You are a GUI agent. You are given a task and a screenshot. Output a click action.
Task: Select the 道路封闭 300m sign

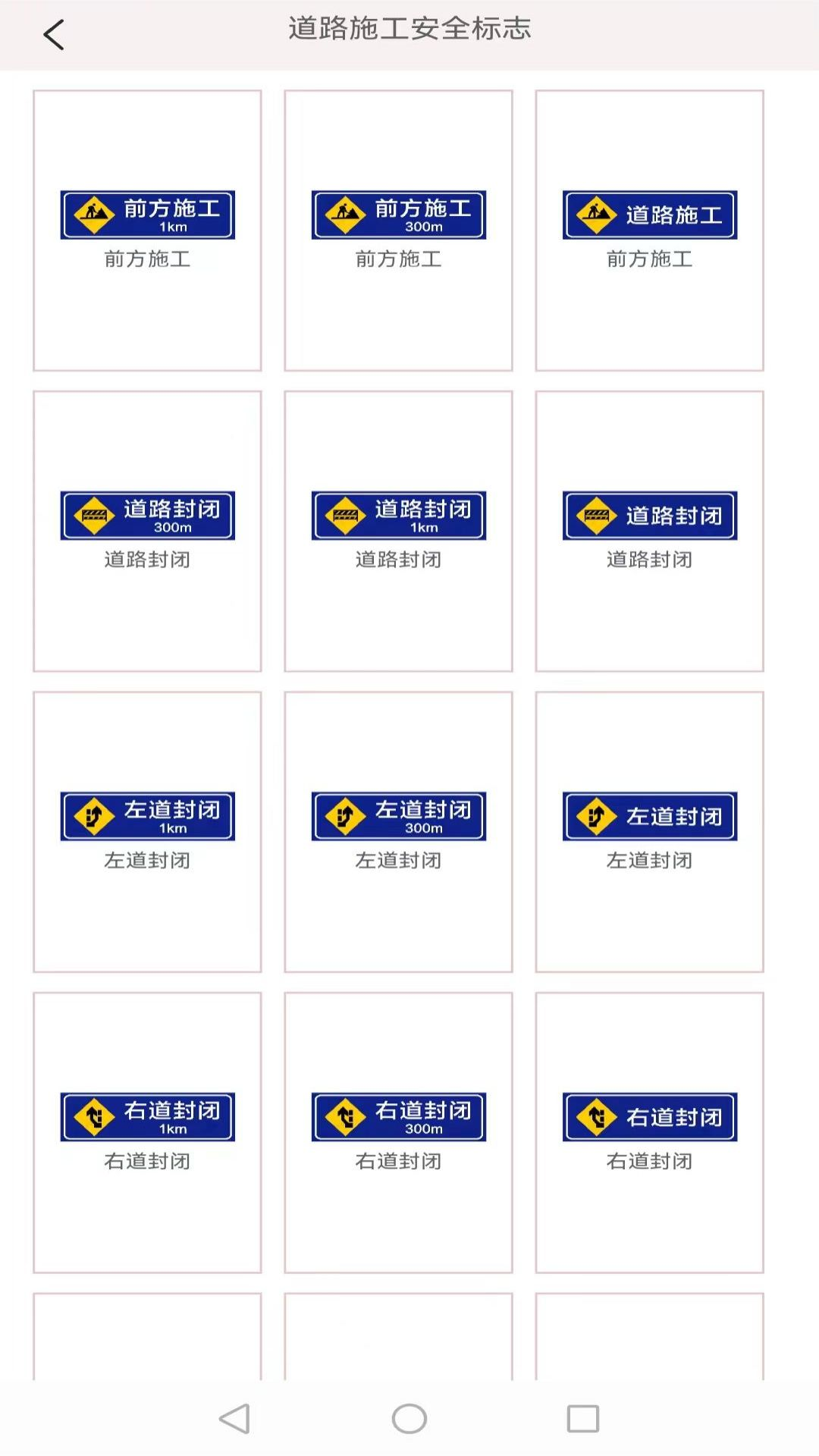146,514
